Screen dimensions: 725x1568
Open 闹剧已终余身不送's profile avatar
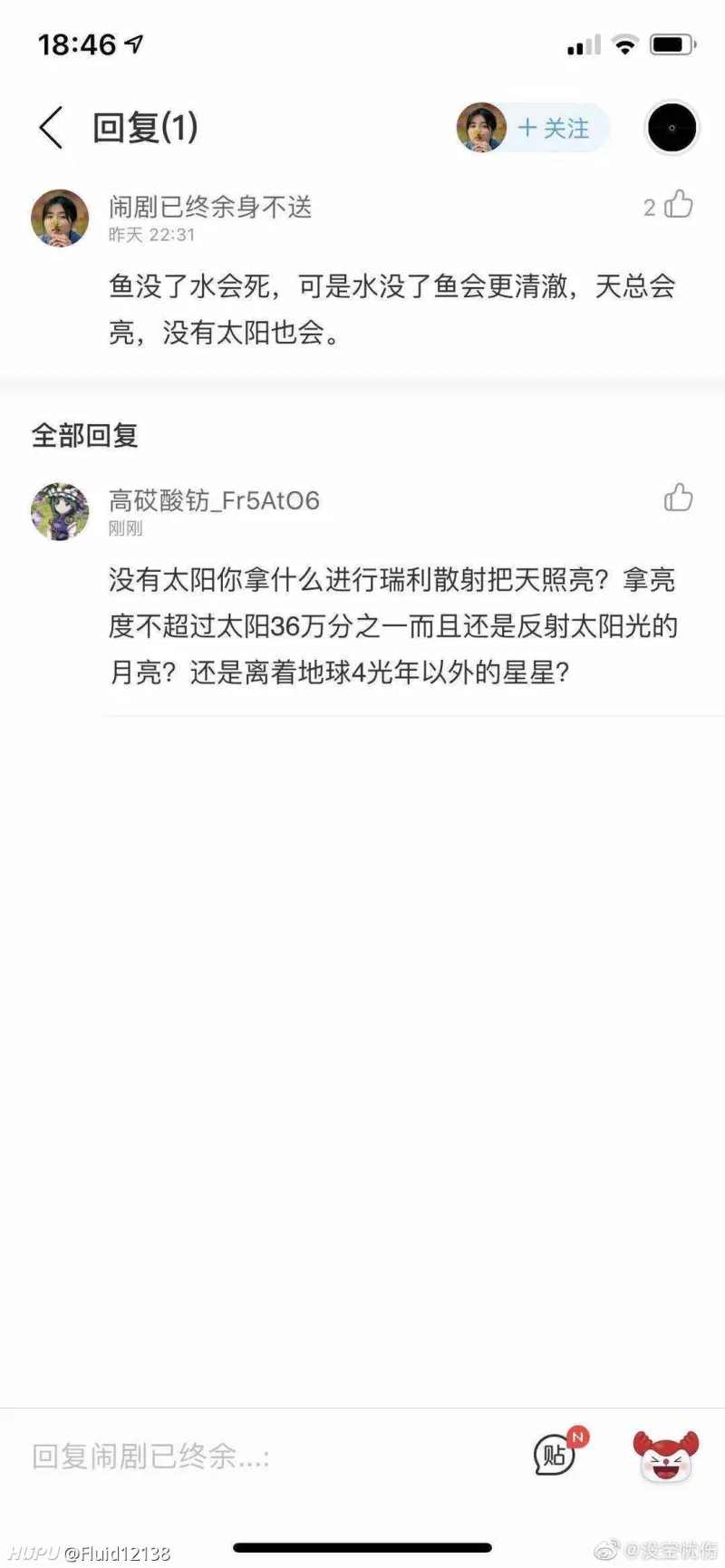pyautogui.click(x=60, y=218)
